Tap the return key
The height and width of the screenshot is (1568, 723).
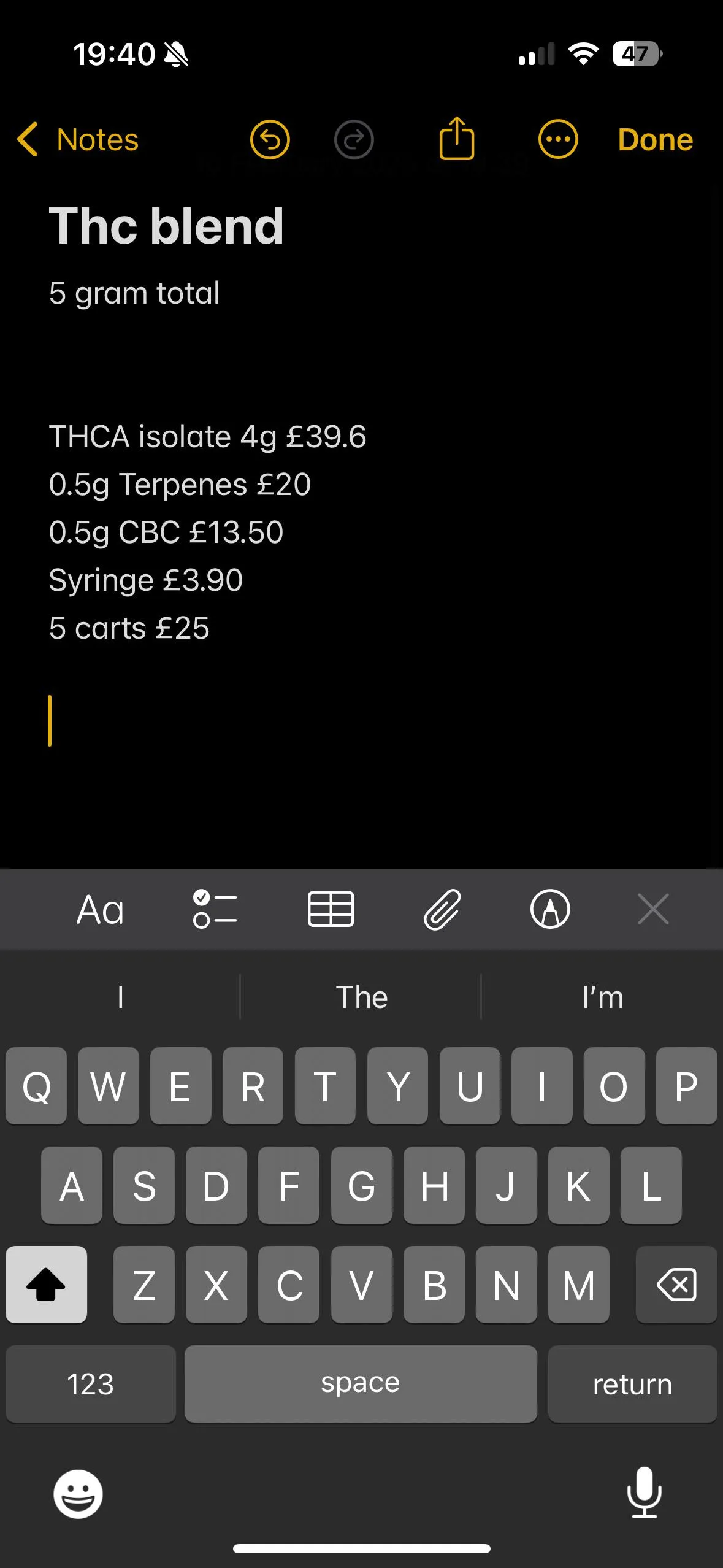(x=632, y=1384)
